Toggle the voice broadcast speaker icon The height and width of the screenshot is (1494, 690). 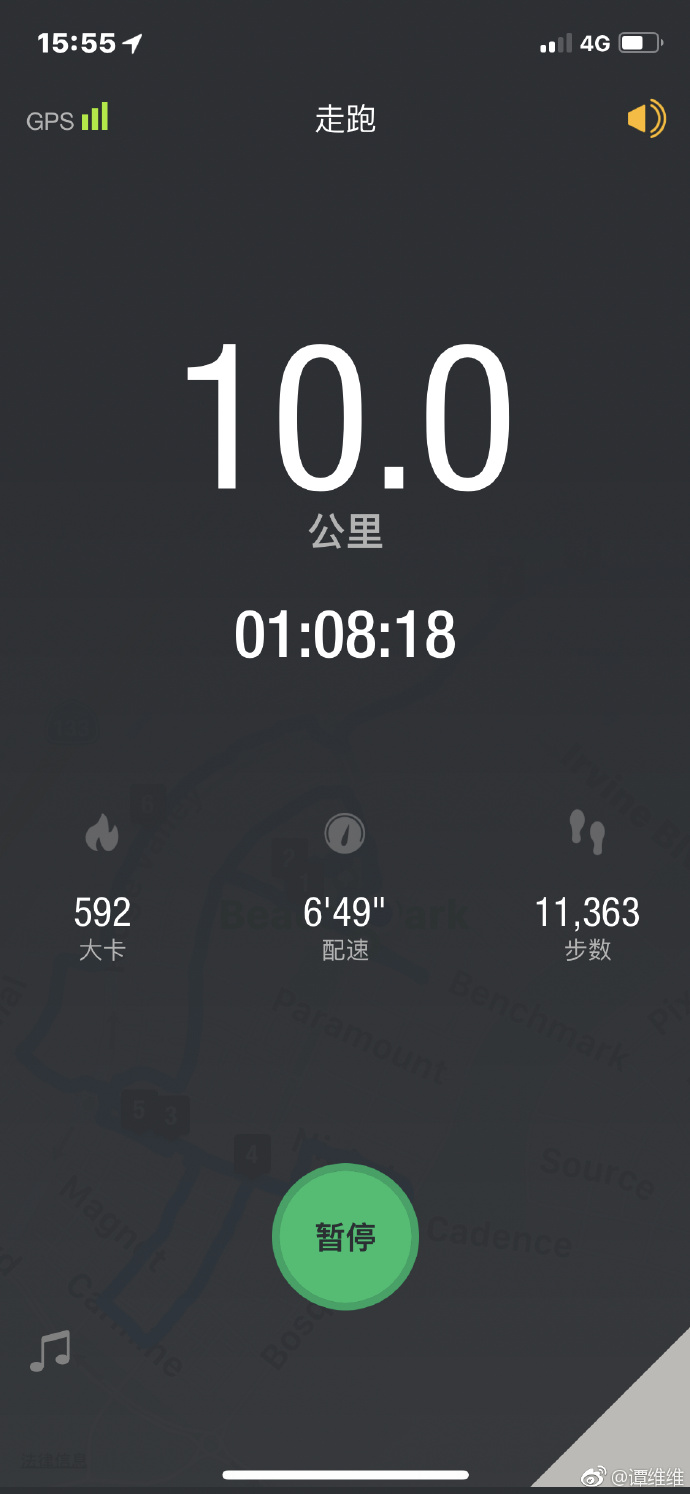tap(645, 119)
